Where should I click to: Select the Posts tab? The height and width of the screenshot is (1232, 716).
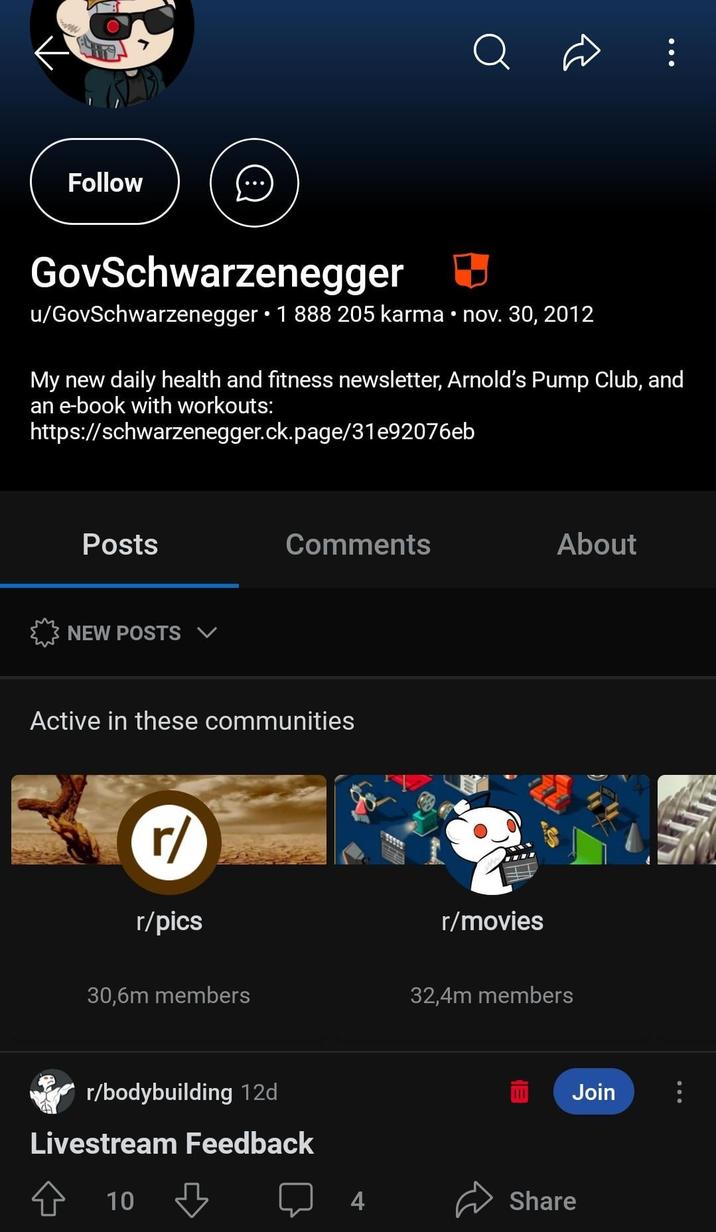(120, 544)
